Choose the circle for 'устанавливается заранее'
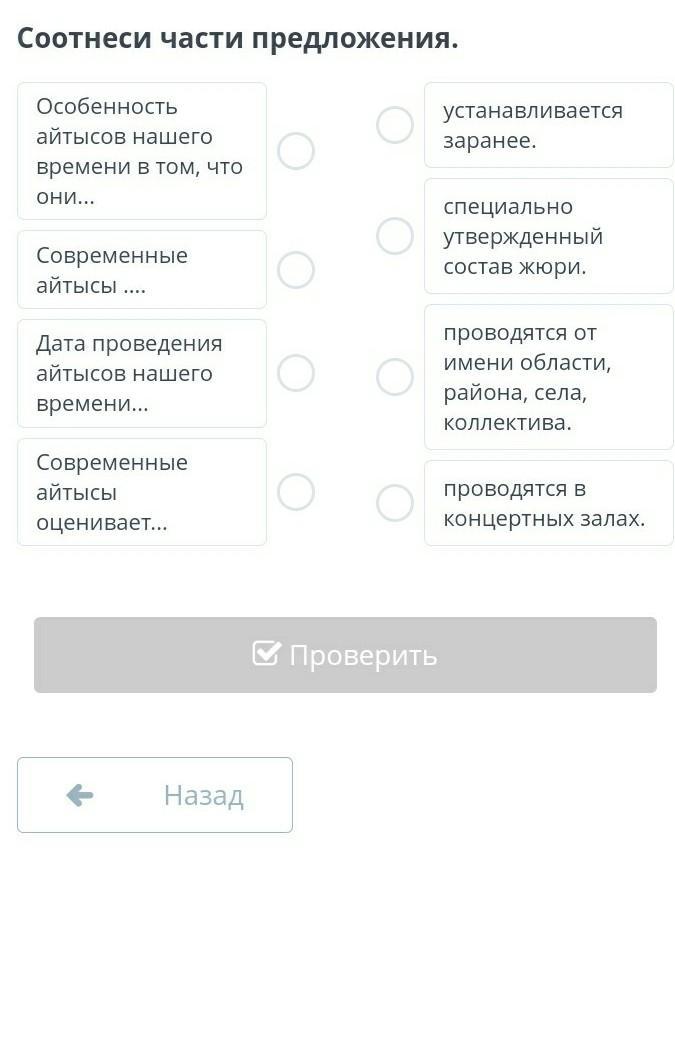This screenshot has height=1060, width=675. pos(395,125)
